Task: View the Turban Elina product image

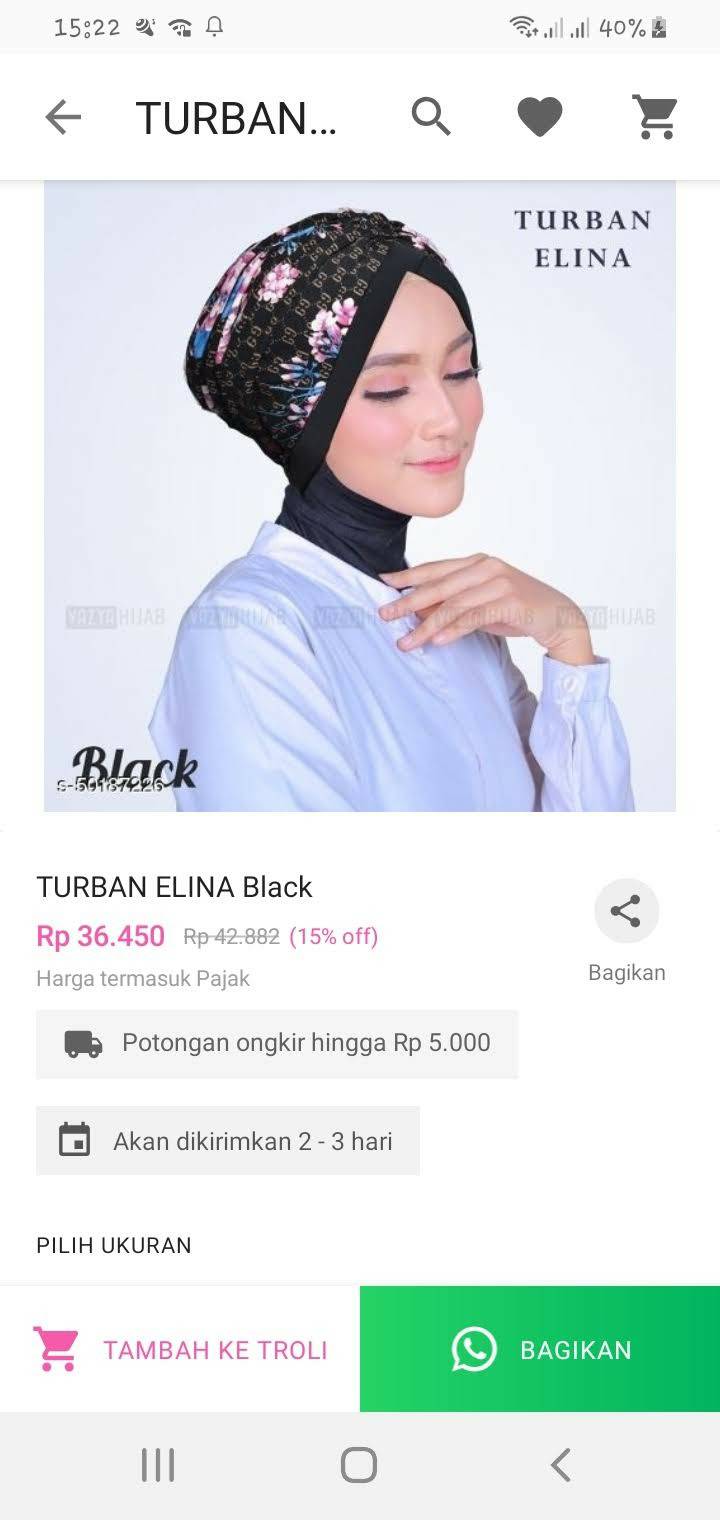Action: click(x=360, y=496)
